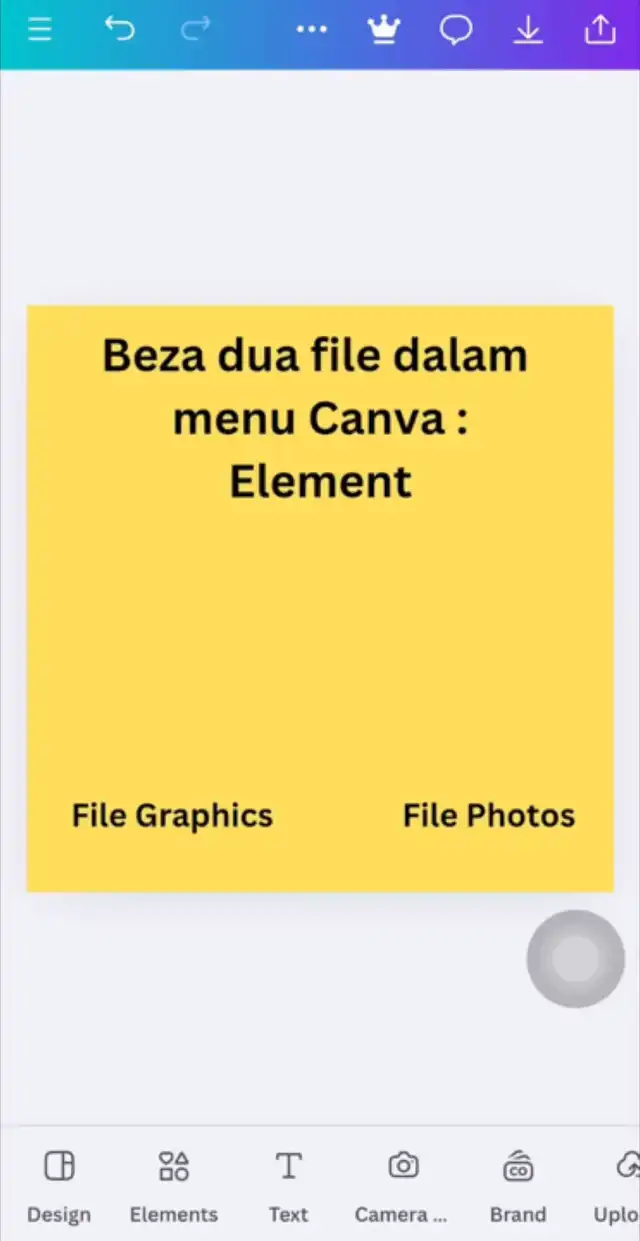Image resolution: width=640 pixels, height=1241 pixels.
Task: Open the hamburger menu
Action: tap(40, 30)
